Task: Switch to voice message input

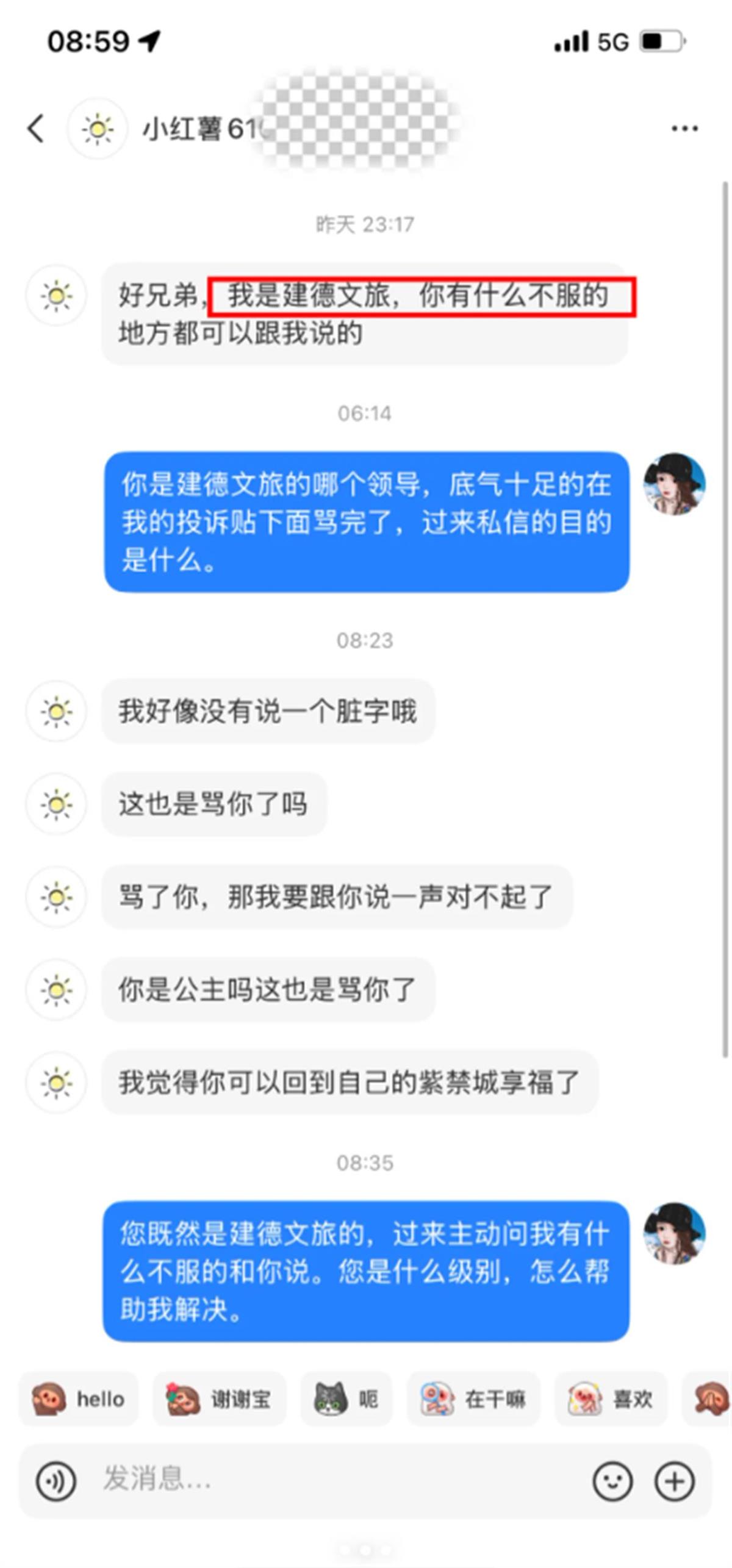Action: [56, 1480]
